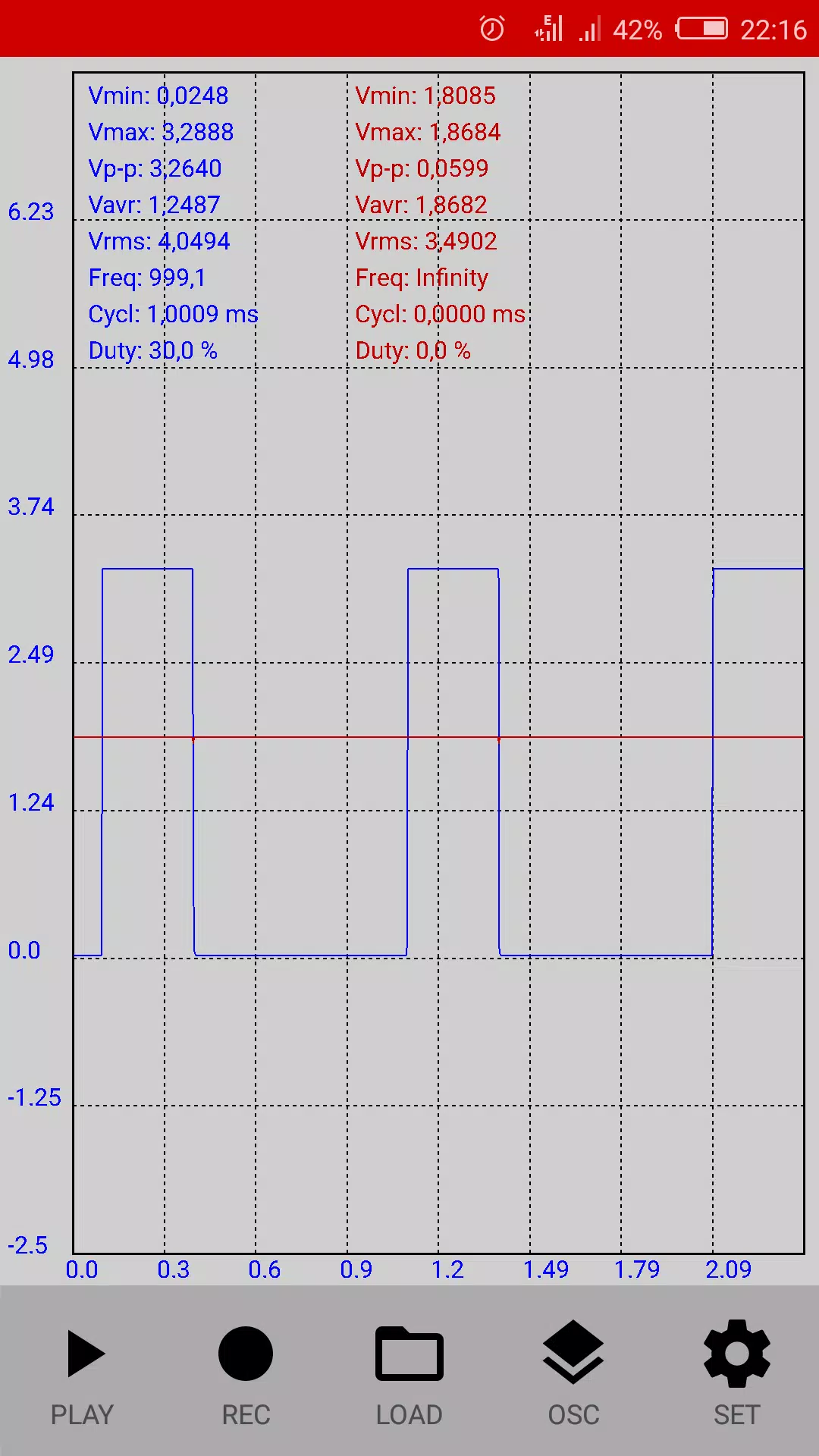This screenshot has width=819, height=1456.
Task: Select the OSC oscilloscope mode icon
Action: 573,1354
